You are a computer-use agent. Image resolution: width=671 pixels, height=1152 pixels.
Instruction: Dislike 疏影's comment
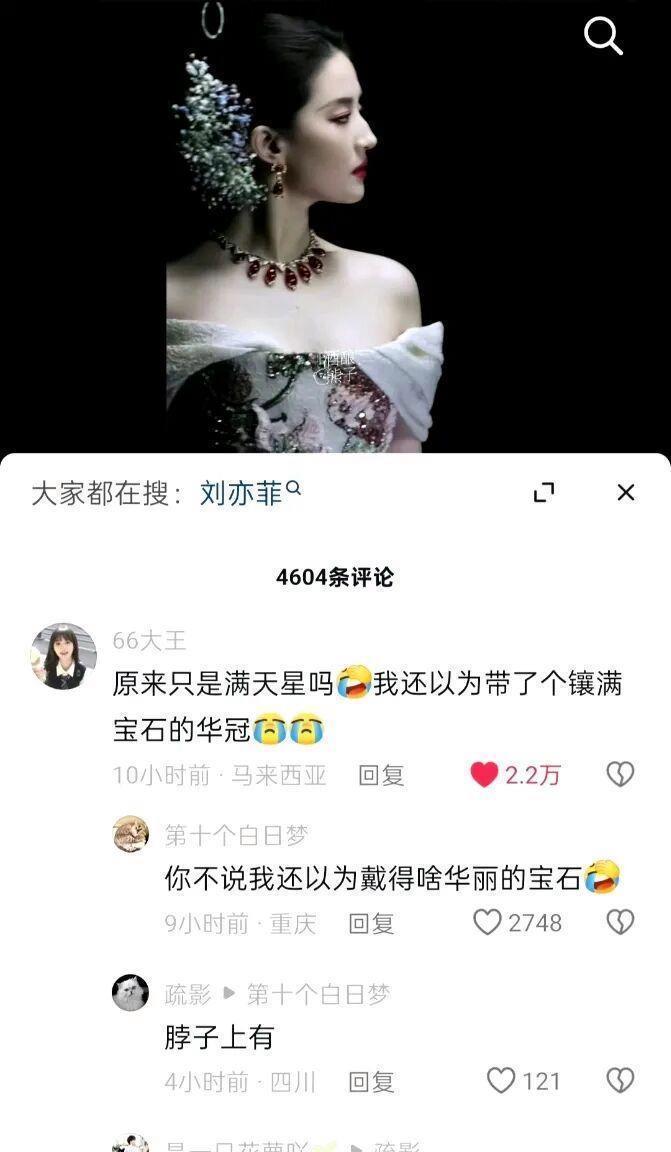pyautogui.click(x=620, y=1081)
